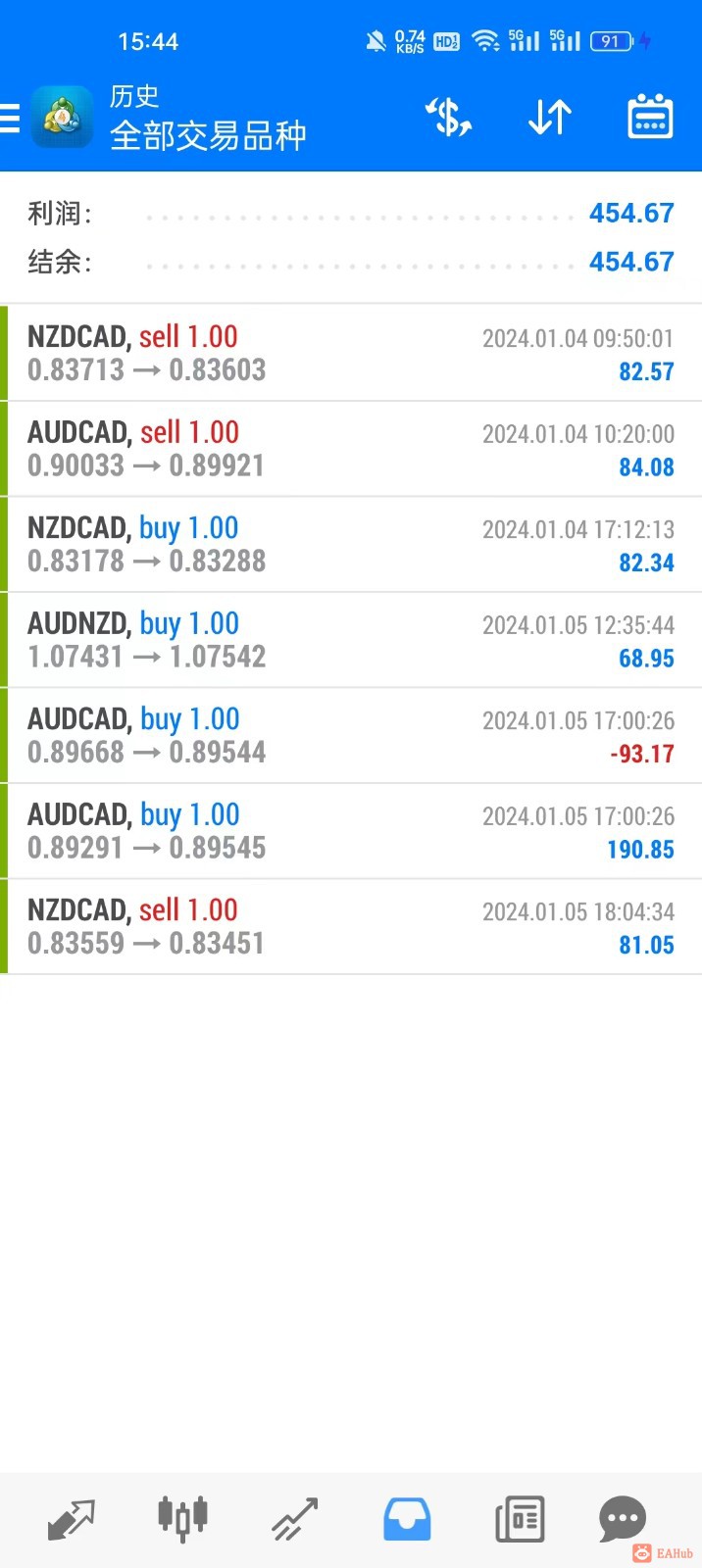The height and width of the screenshot is (1568, 702).
Task: Expand the NZDCAD sell trade closed 09:50:01
Action: tap(351, 353)
